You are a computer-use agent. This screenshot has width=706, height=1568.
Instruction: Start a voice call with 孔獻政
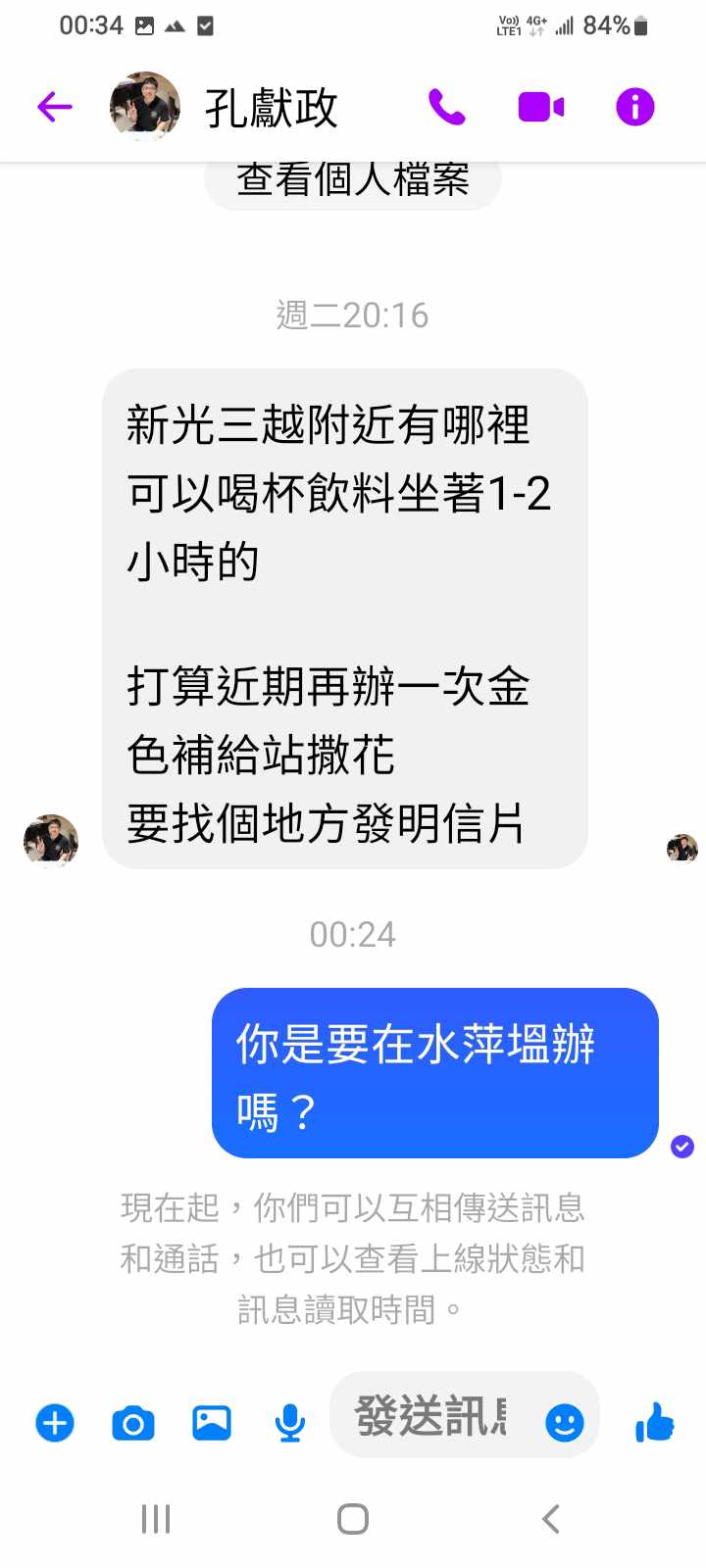pyautogui.click(x=446, y=107)
